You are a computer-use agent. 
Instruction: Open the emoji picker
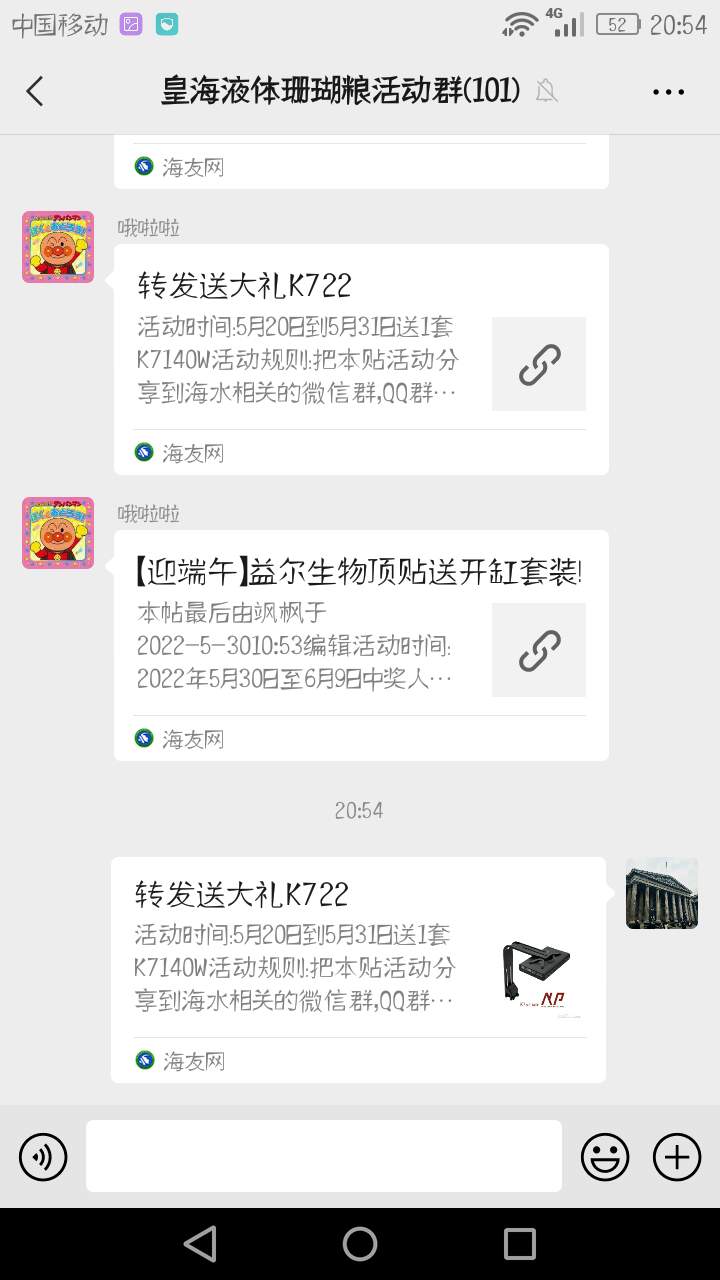[605, 1157]
